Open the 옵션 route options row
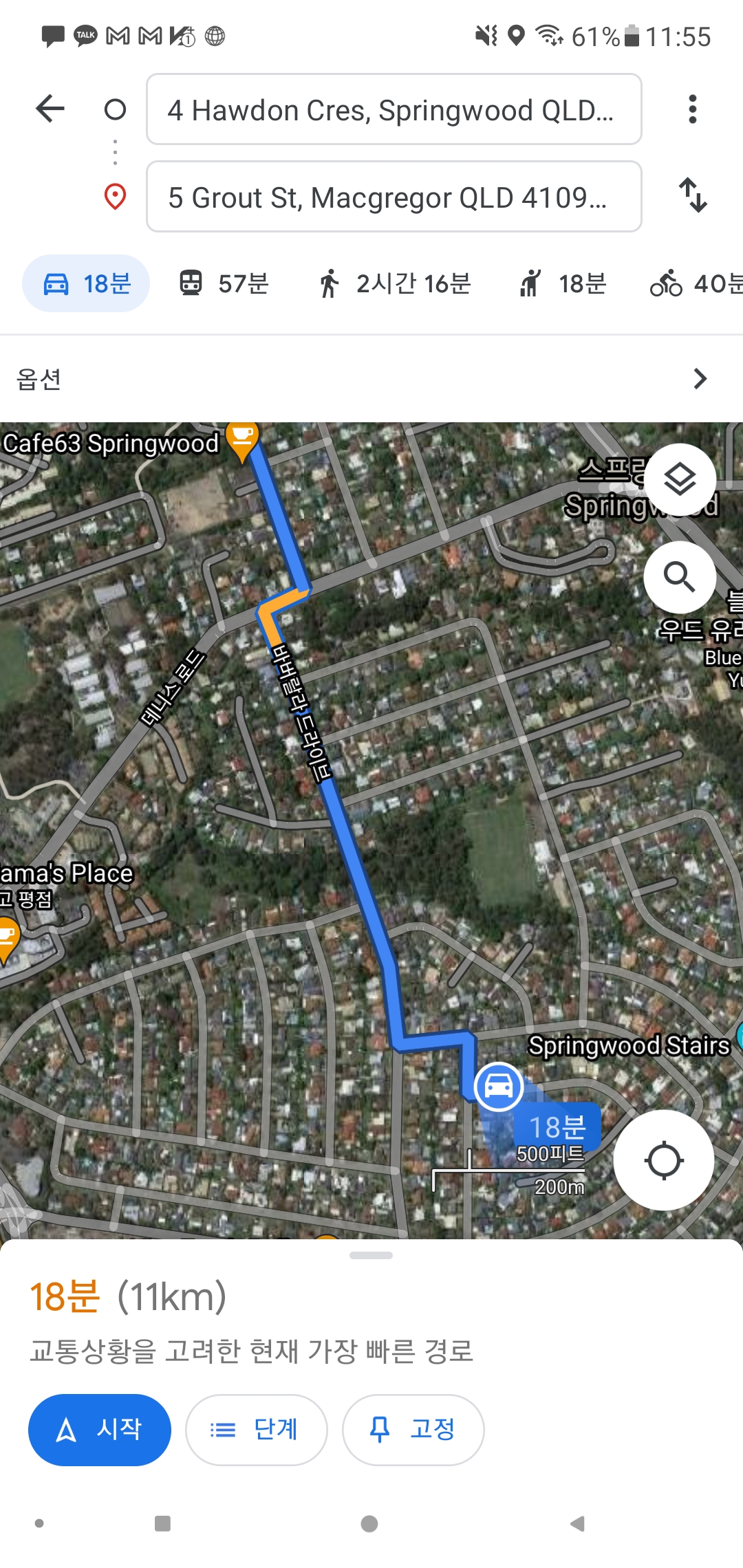The image size is (743, 1568). (371, 378)
